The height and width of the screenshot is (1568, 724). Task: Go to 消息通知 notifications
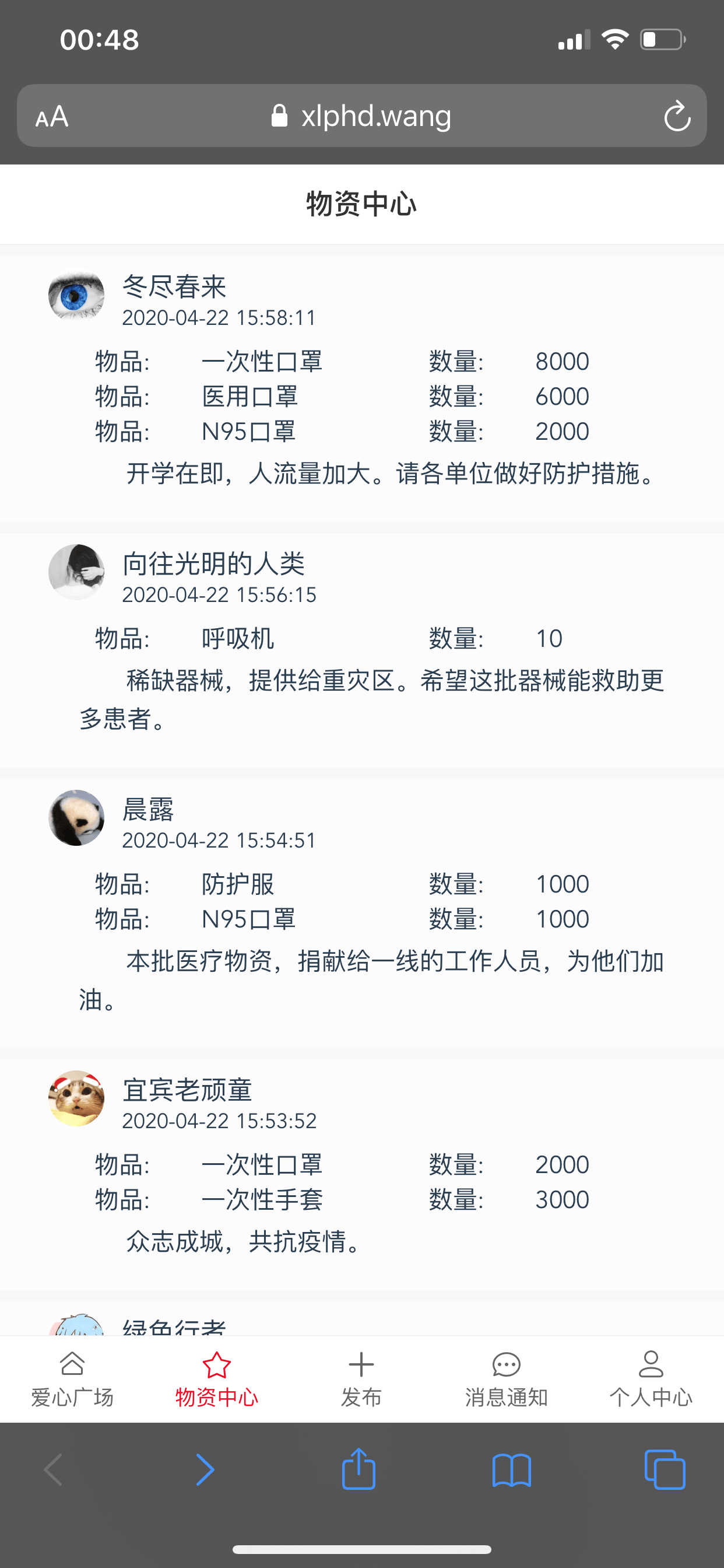[x=506, y=1380]
